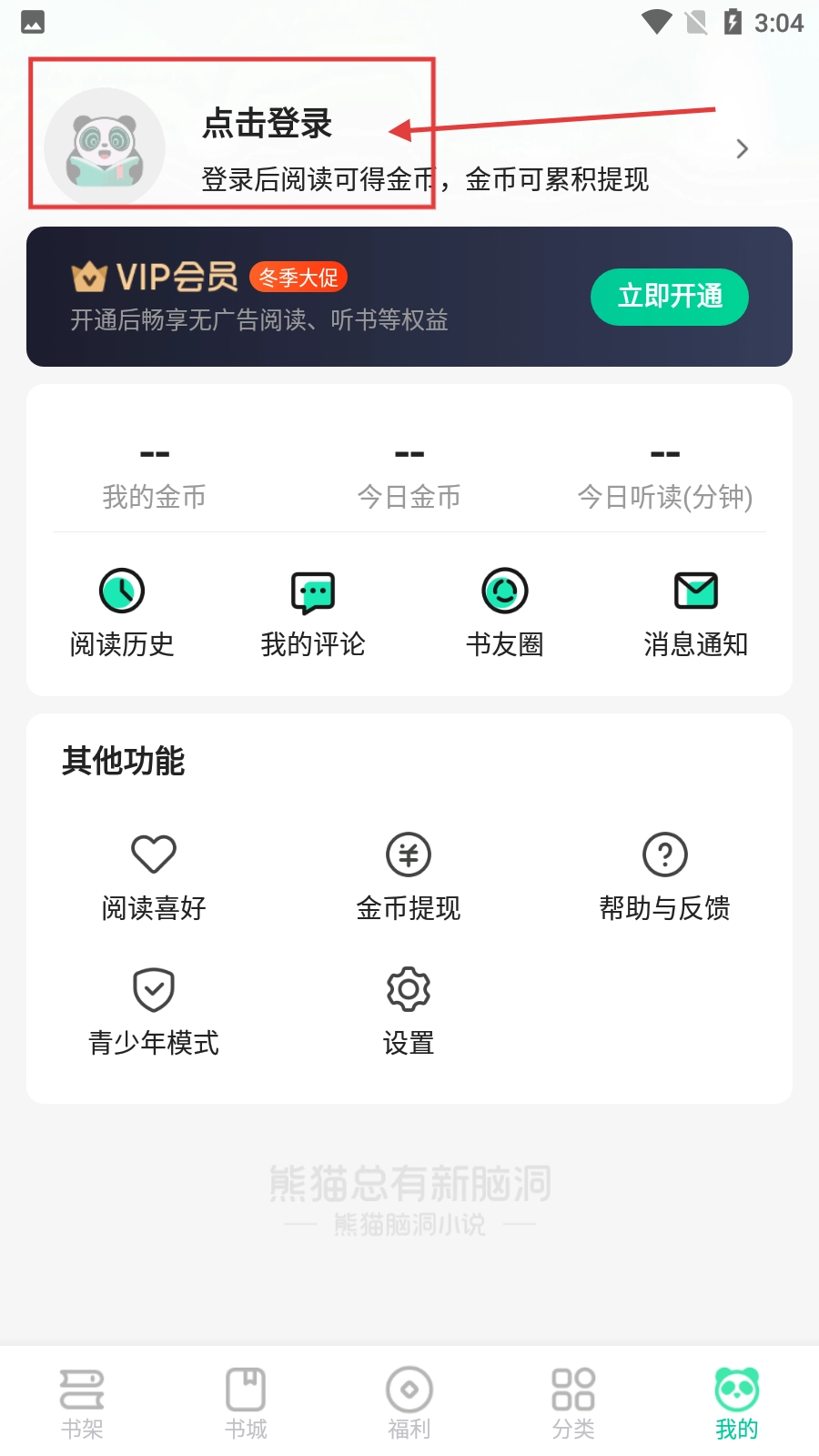Tap the panda profile avatar

click(x=105, y=148)
